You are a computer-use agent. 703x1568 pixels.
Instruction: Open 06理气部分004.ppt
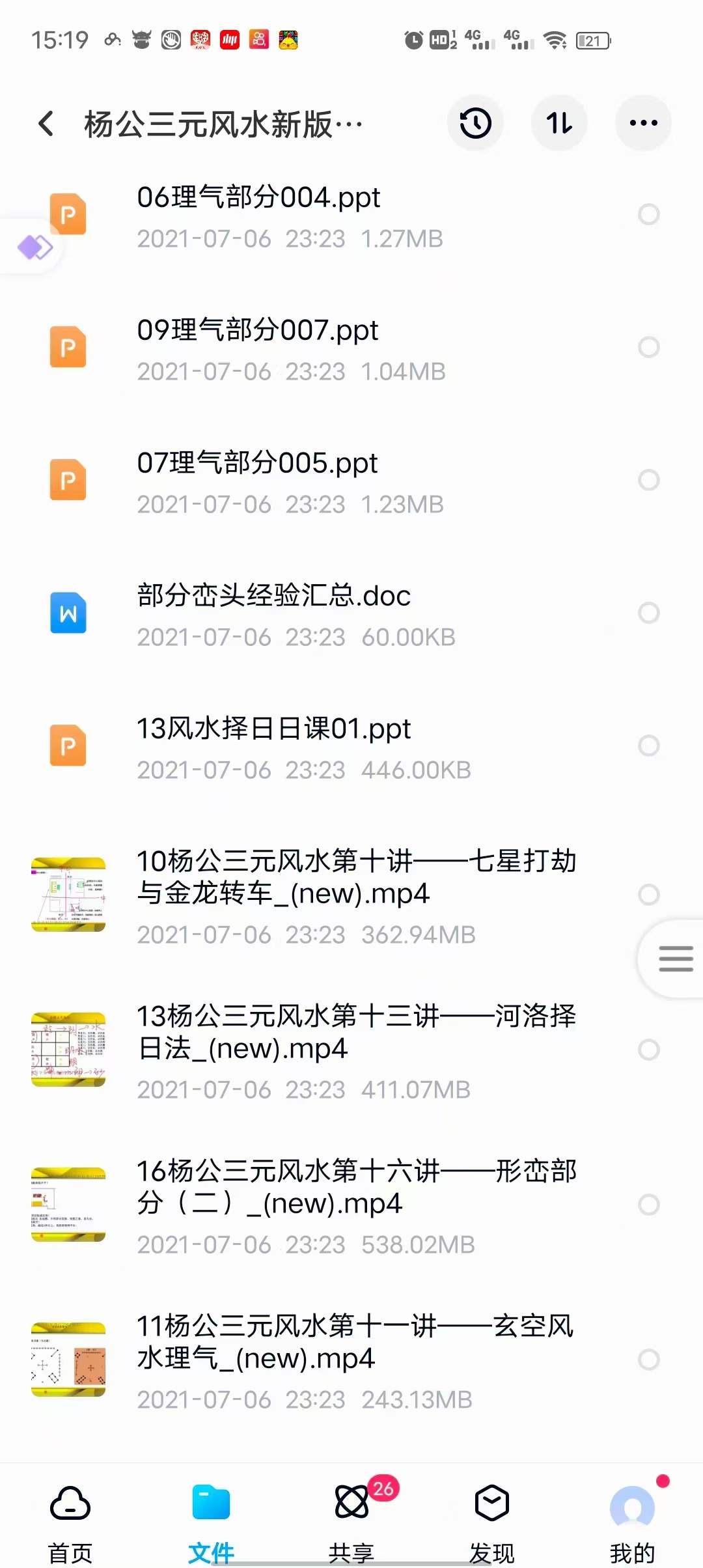pos(351,216)
